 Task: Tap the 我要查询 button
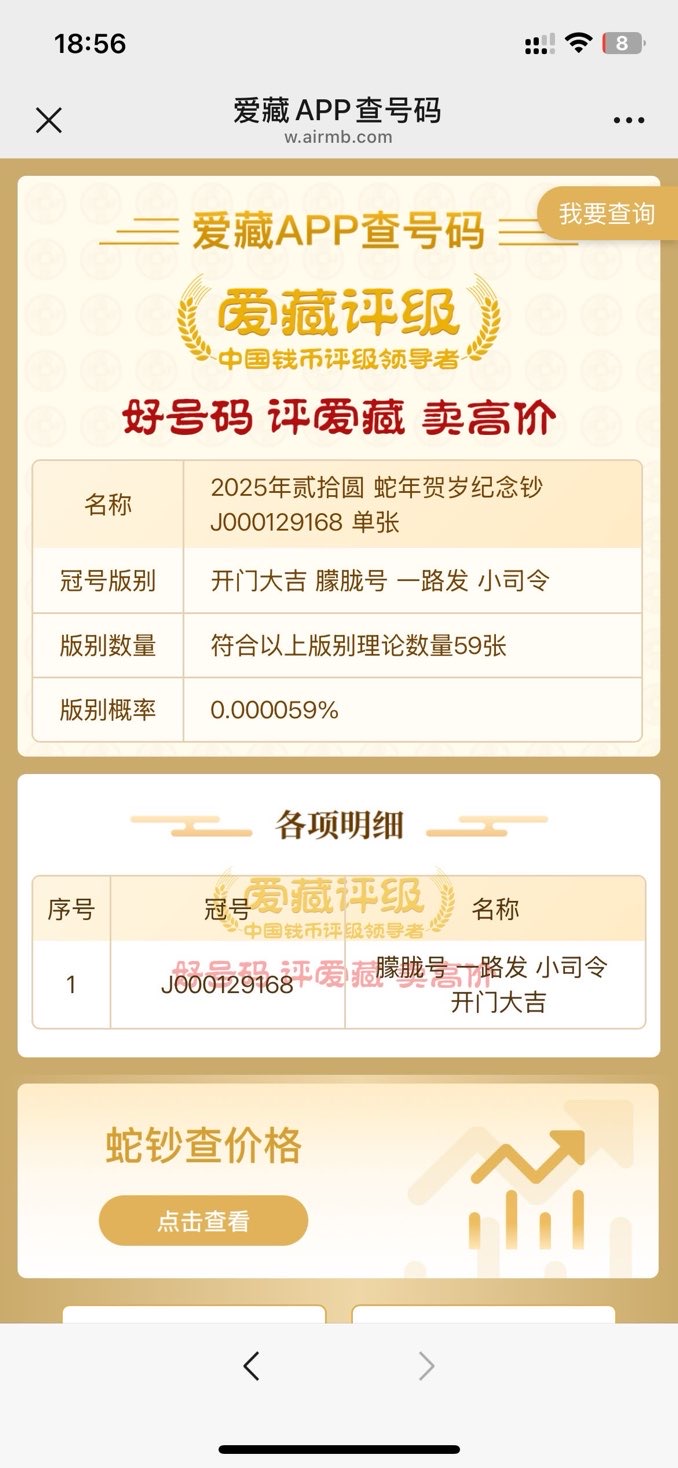pos(606,213)
